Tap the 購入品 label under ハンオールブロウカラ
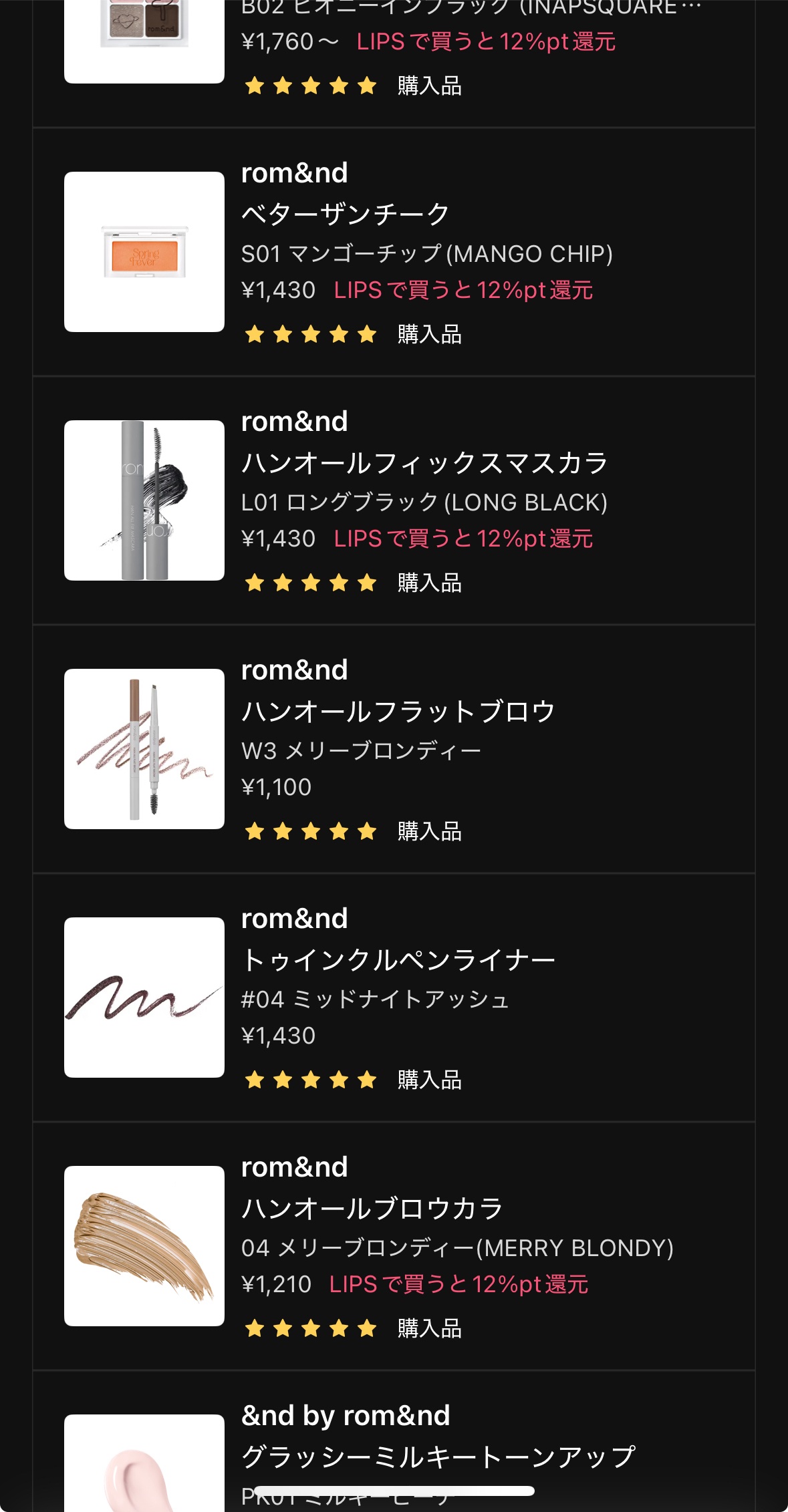 (x=431, y=1328)
